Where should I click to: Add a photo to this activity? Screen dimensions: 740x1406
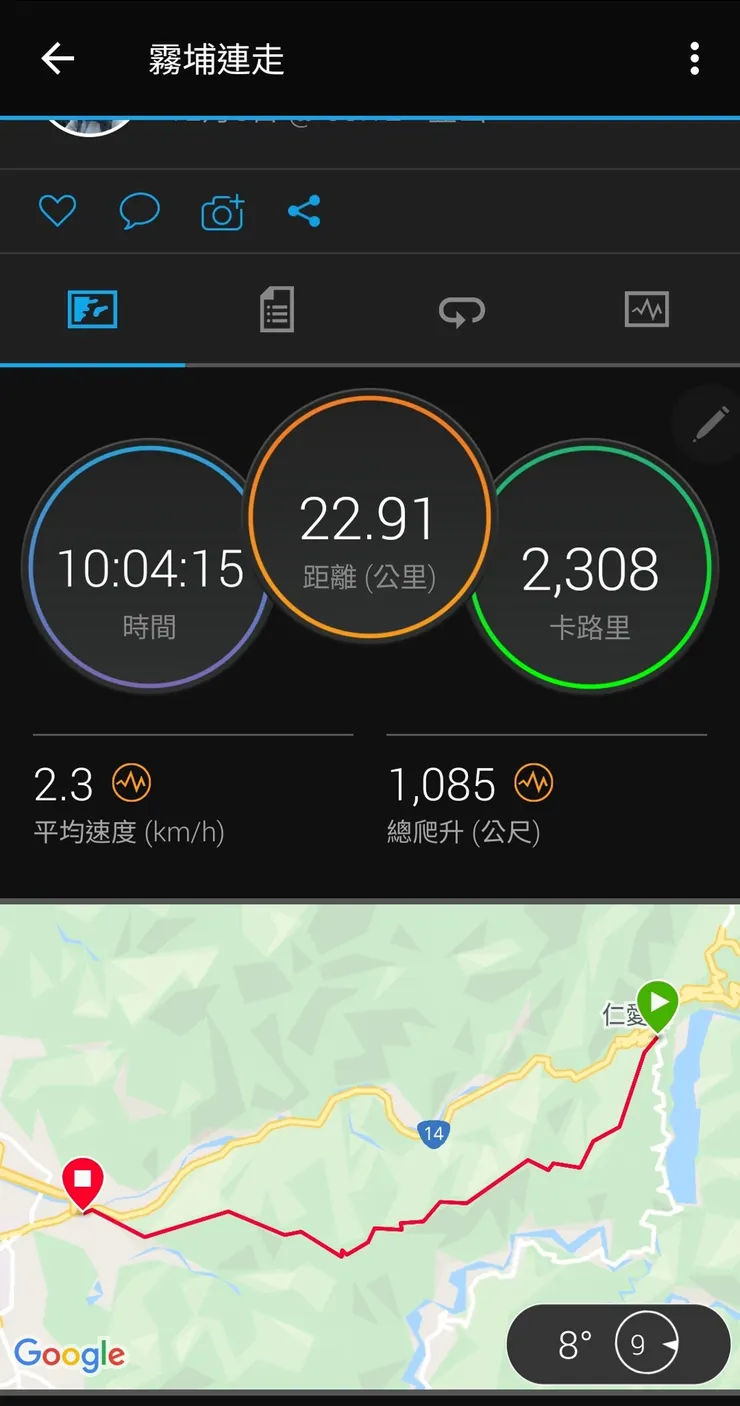coord(222,212)
